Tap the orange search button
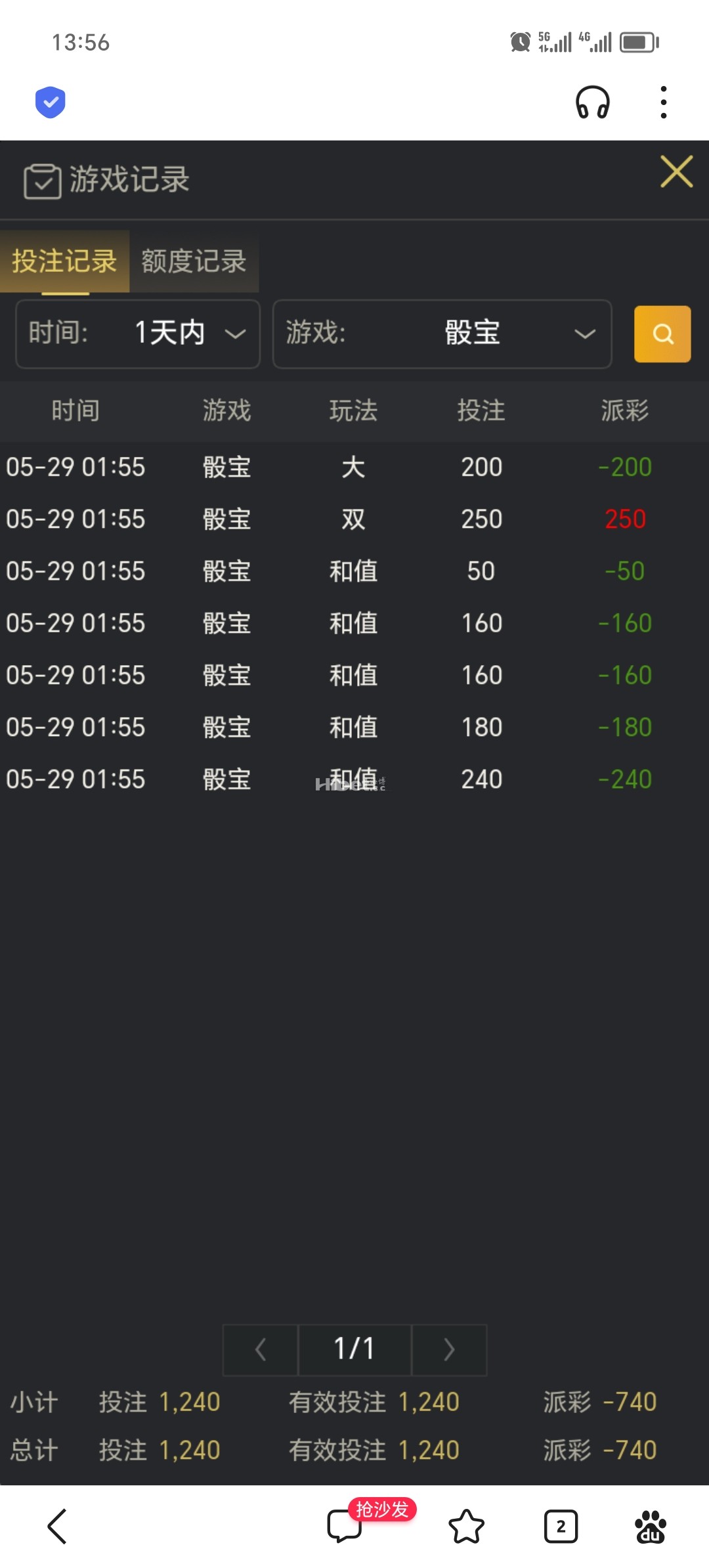 click(662, 334)
